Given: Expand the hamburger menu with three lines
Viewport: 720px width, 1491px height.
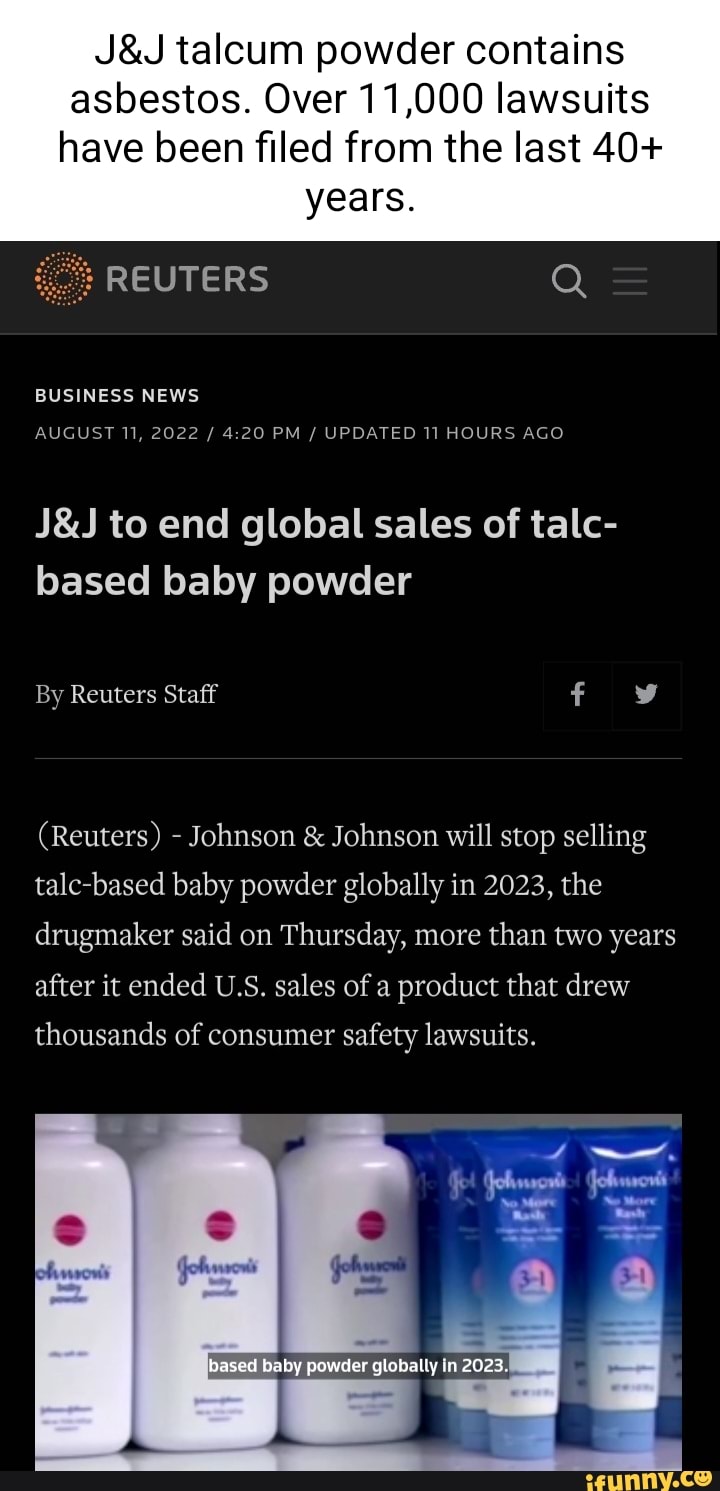Looking at the screenshot, I should (630, 282).
